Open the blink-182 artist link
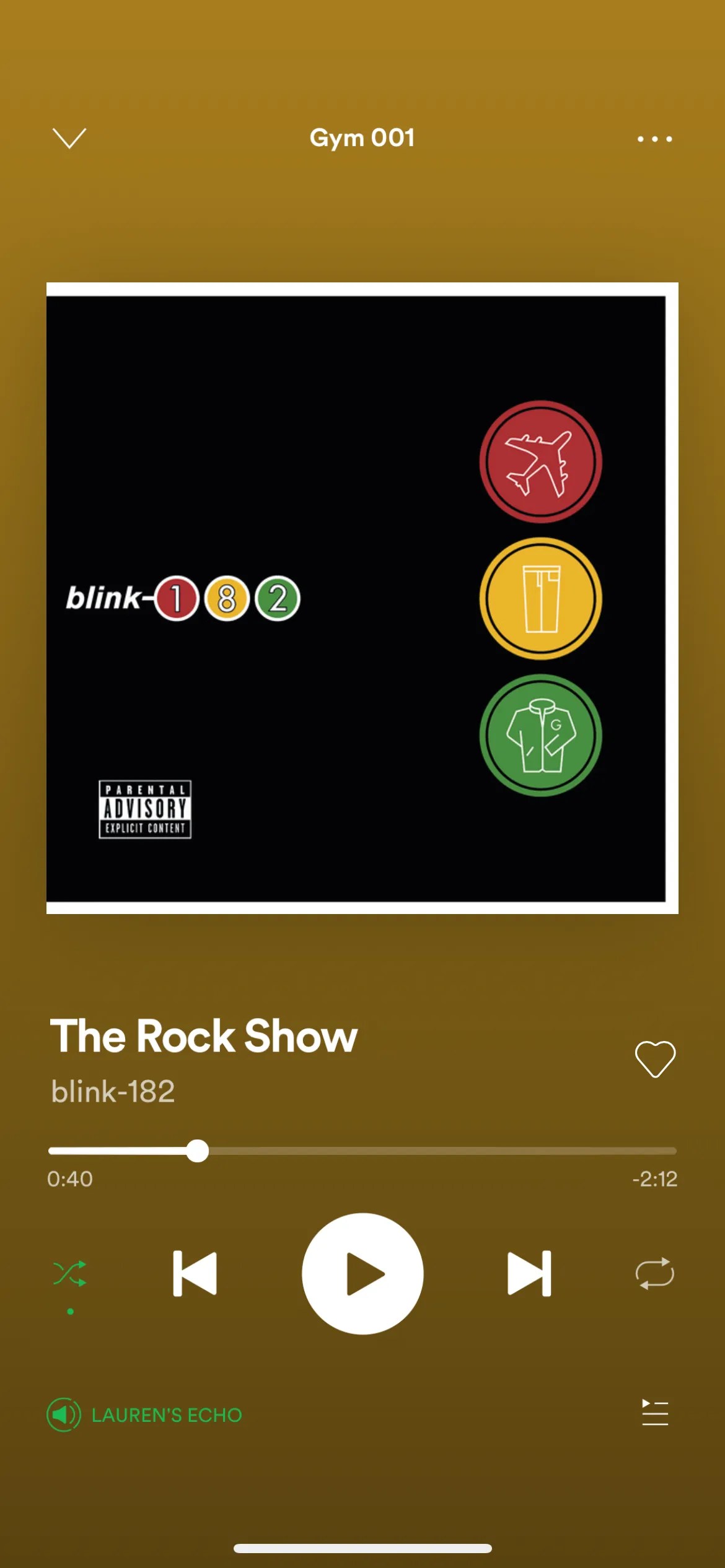This screenshot has height=1568, width=725. (113, 1092)
